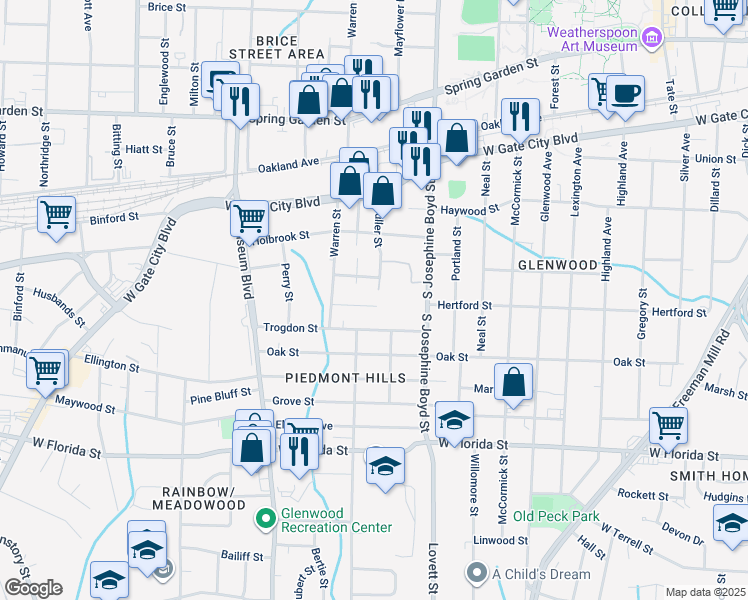Select the graduation cap marker near Bailiff St
This screenshot has height=600, width=748.
(x=147, y=548)
